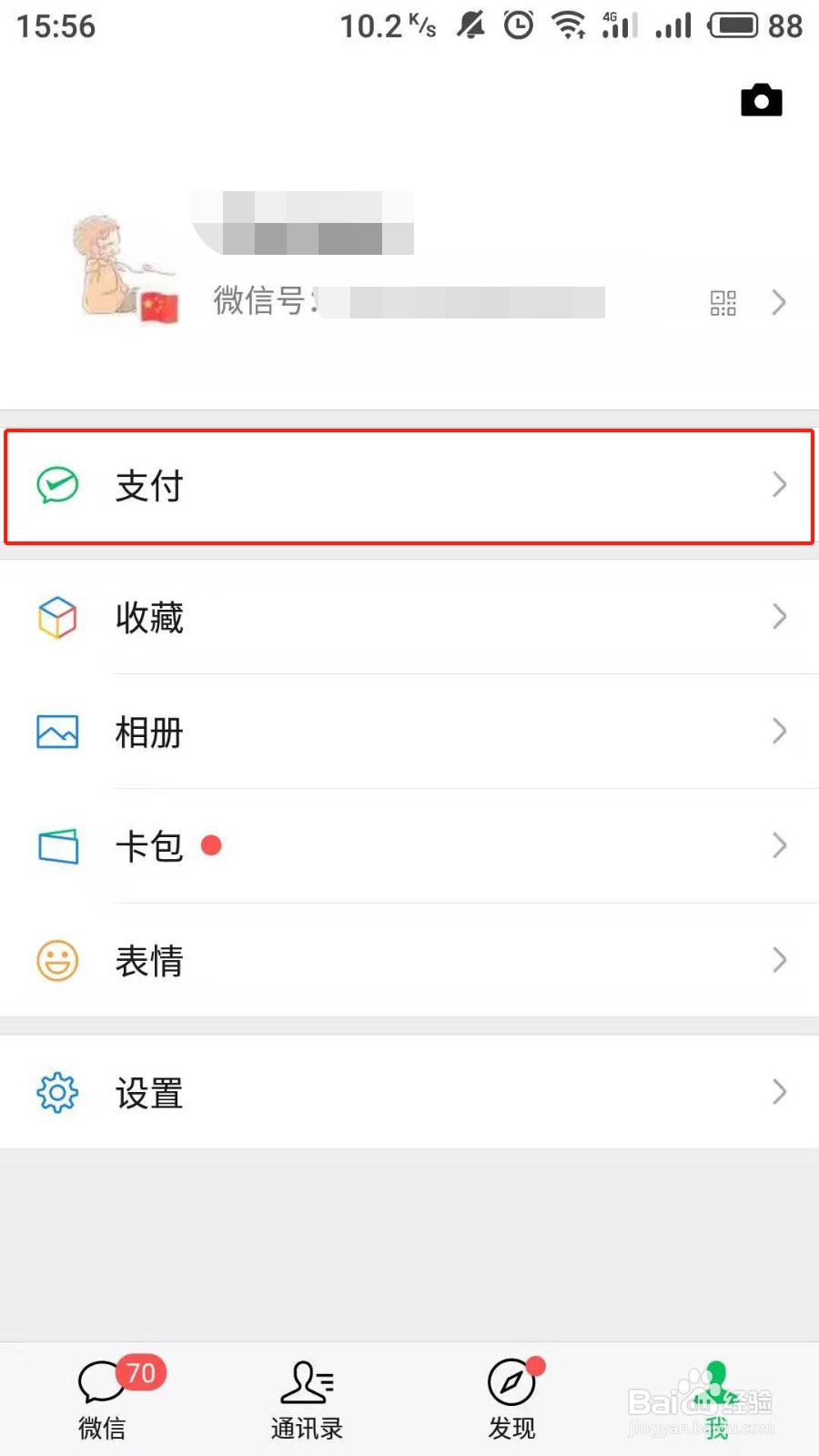Tap the red dot beside 卡包

click(212, 845)
